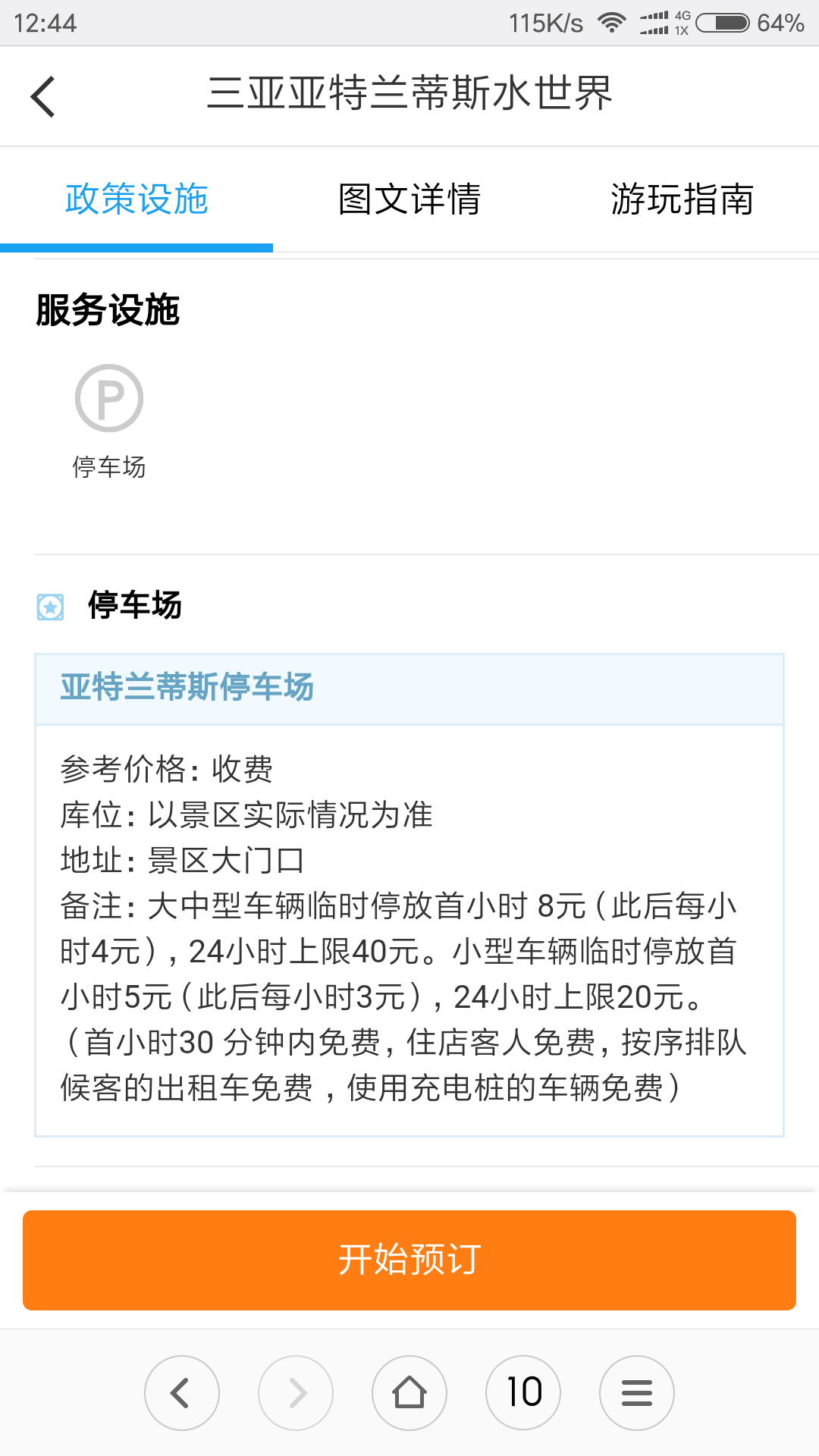
Task: Switch to the 图文详情 tab
Action: pos(409,199)
